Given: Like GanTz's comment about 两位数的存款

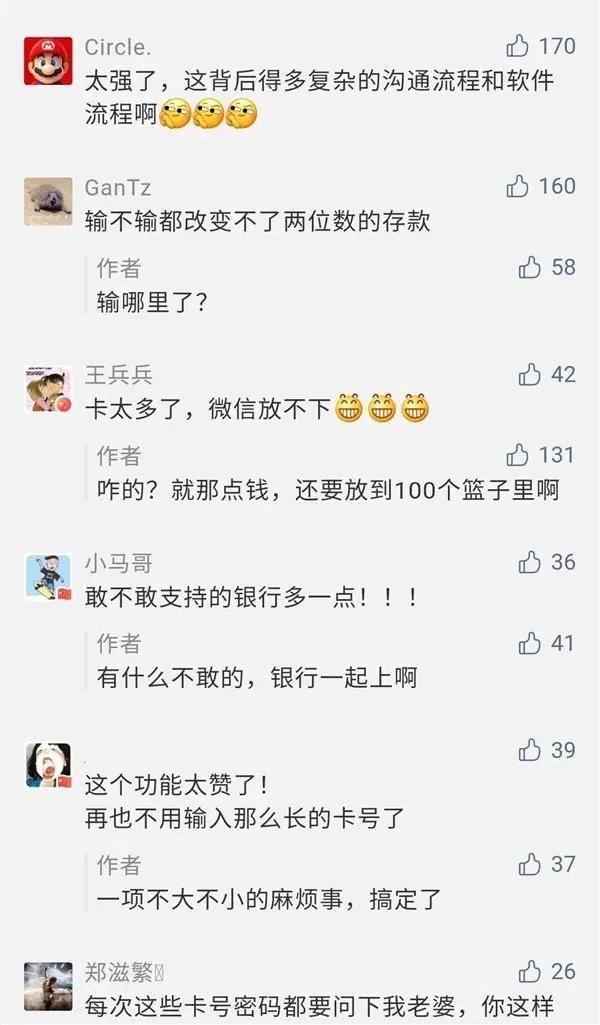Looking at the screenshot, I should pyautogui.click(x=518, y=185).
